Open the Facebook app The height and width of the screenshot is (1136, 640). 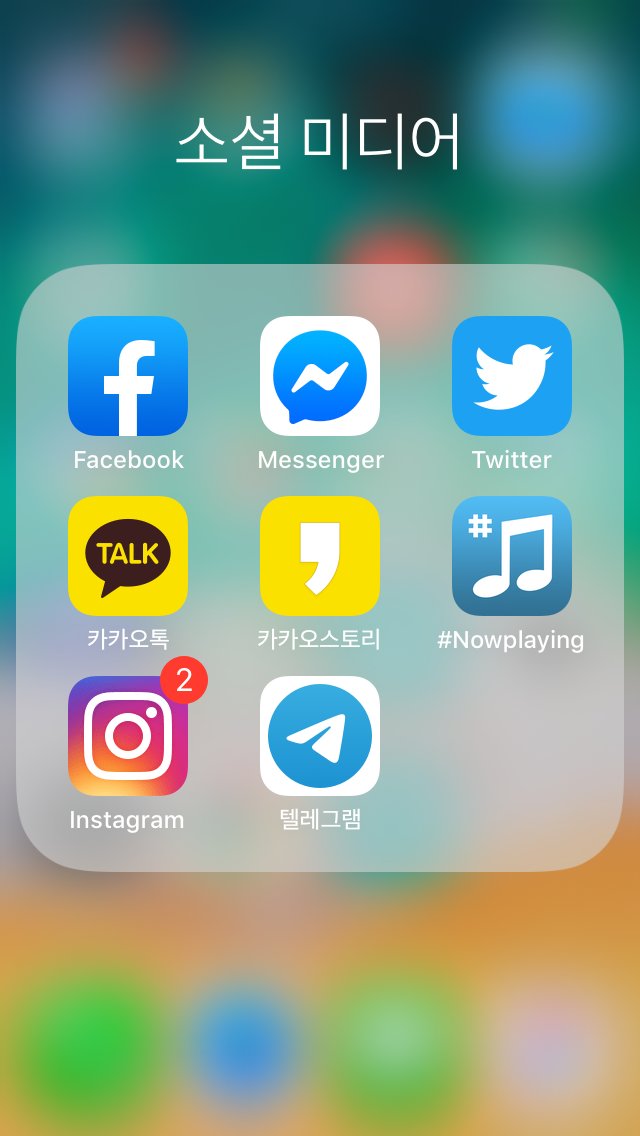point(128,376)
